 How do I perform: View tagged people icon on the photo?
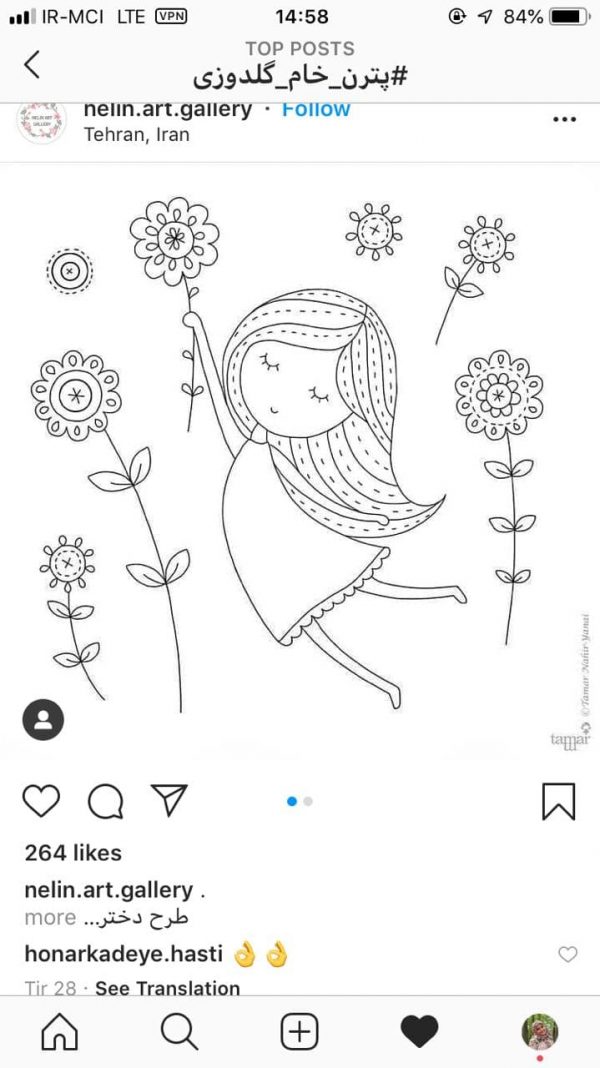pyautogui.click(x=43, y=720)
